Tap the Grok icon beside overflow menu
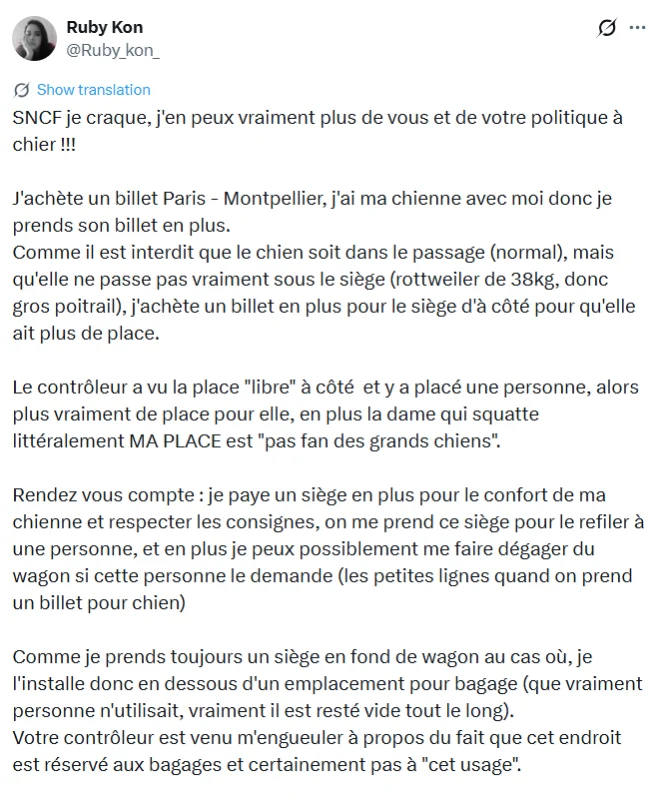 pyautogui.click(x=606, y=28)
